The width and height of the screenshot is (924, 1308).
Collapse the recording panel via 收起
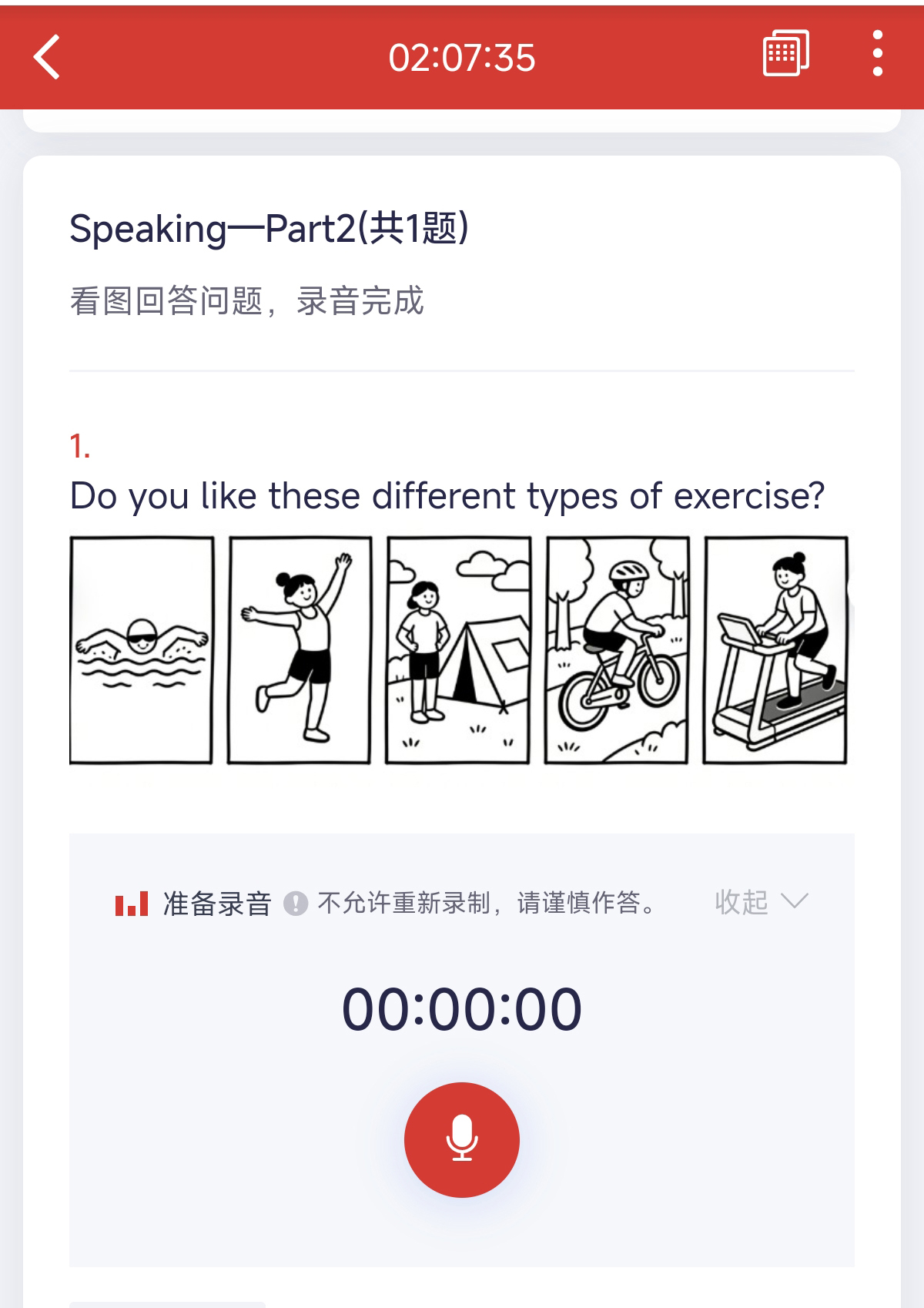[x=760, y=901]
